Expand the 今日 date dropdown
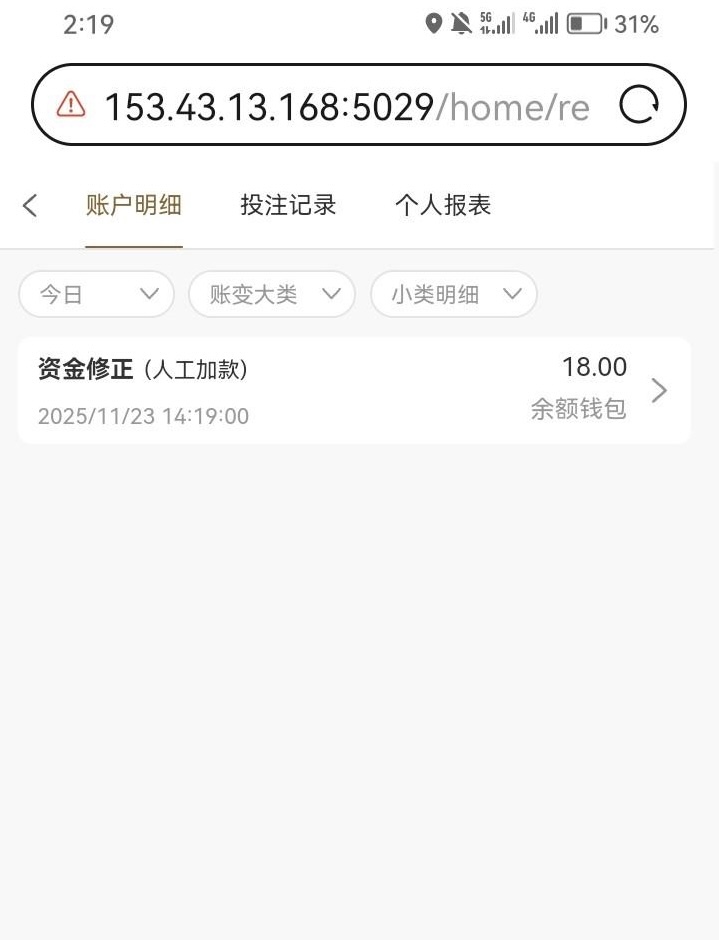The image size is (719, 940). [x=97, y=294]
